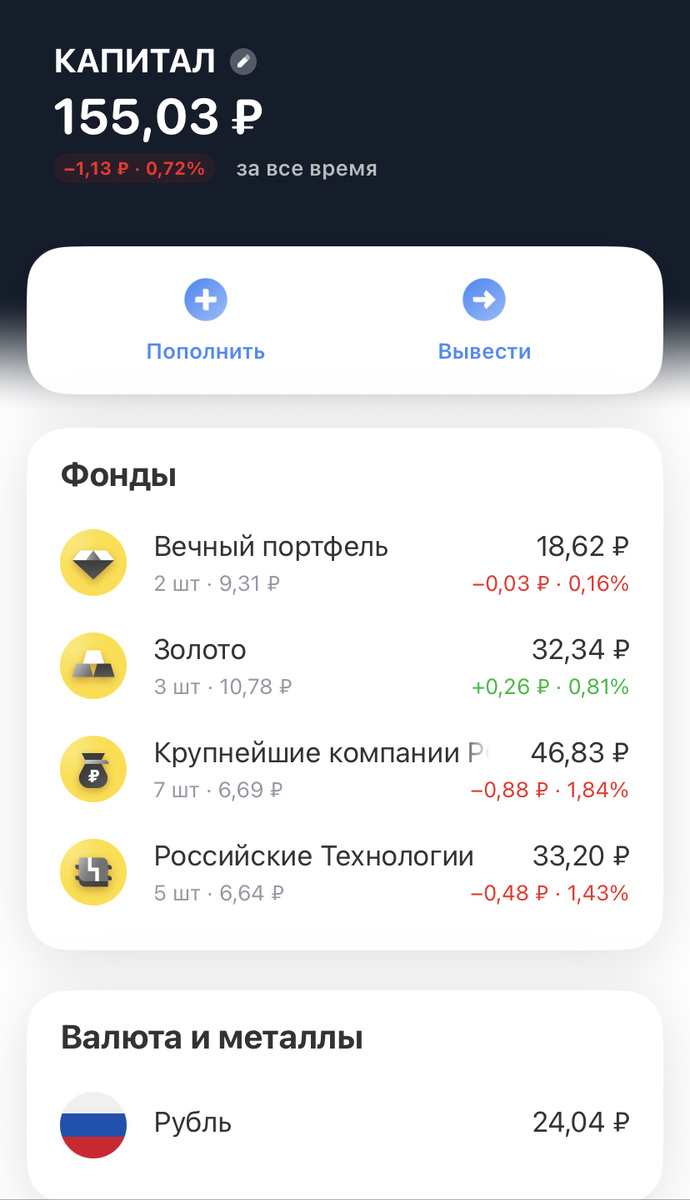Open the Рубль currency row
This screenshot has width=690, height=1200.
click(x=344, y=1123)
